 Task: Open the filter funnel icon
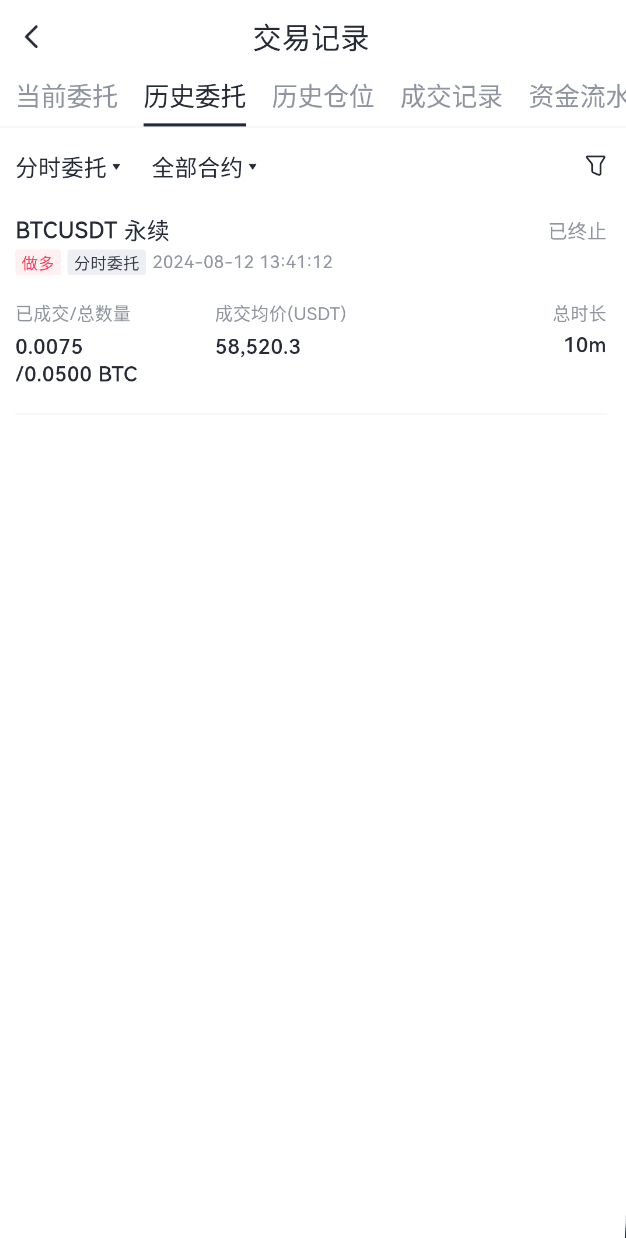596,166
